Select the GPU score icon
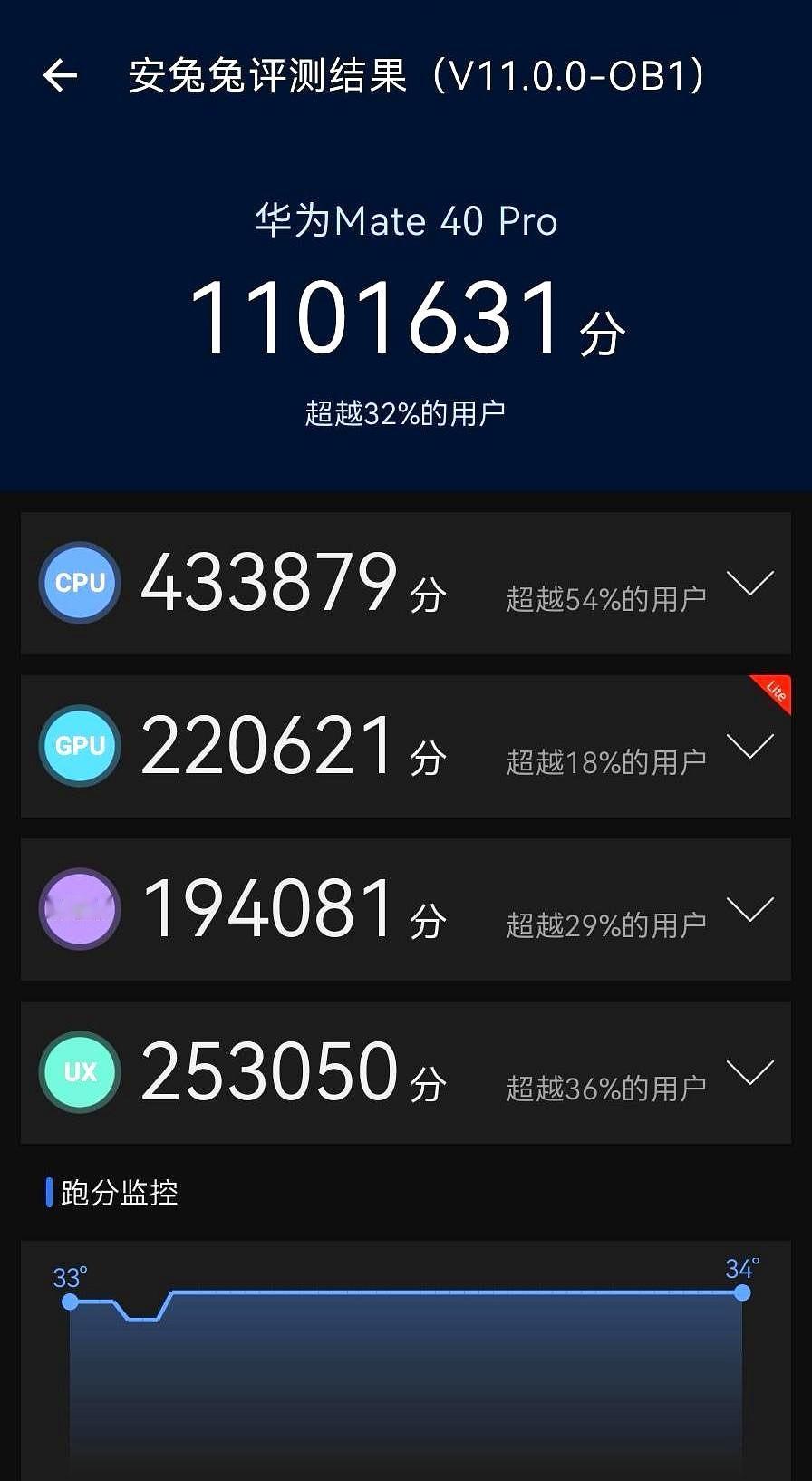Viewport: 812px width, 1481px height. click(79, 746)
